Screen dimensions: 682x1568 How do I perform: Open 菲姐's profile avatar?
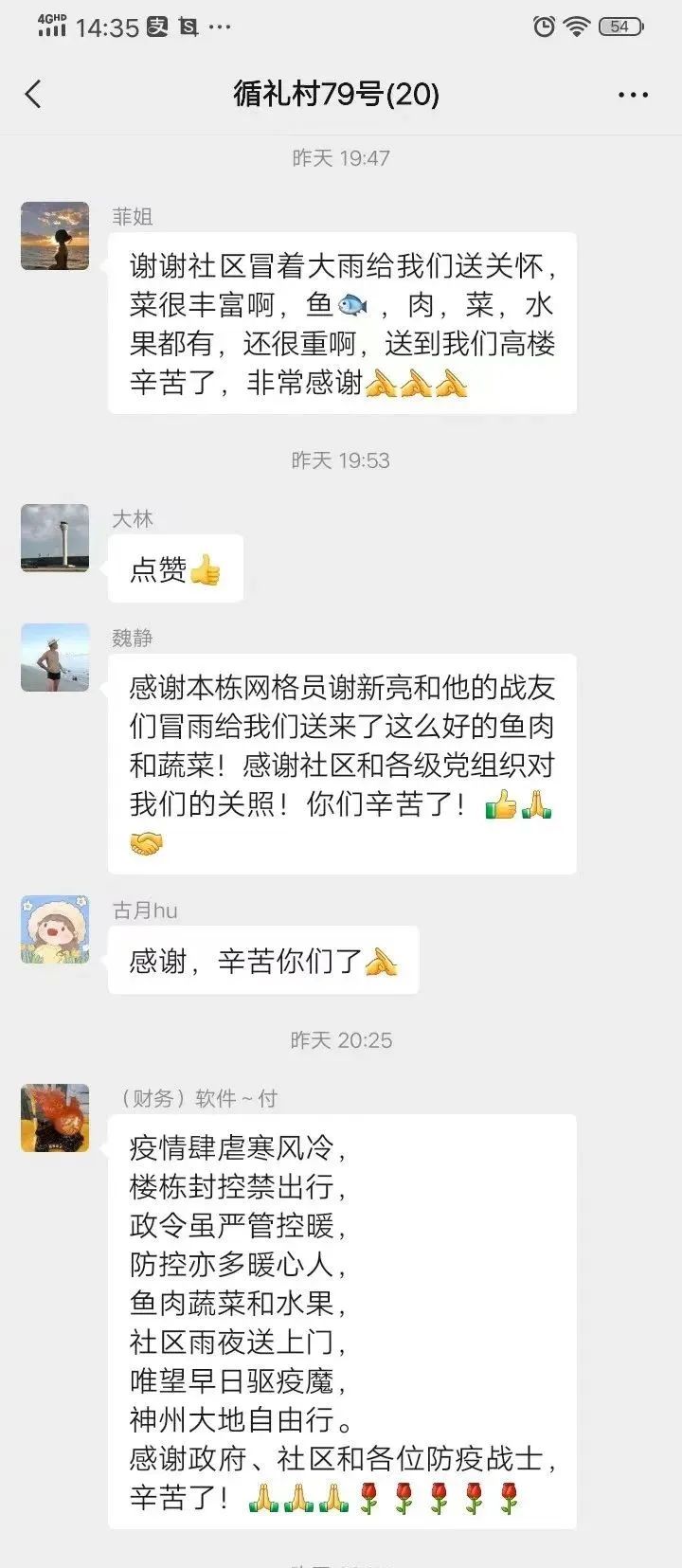pos(55,236)
